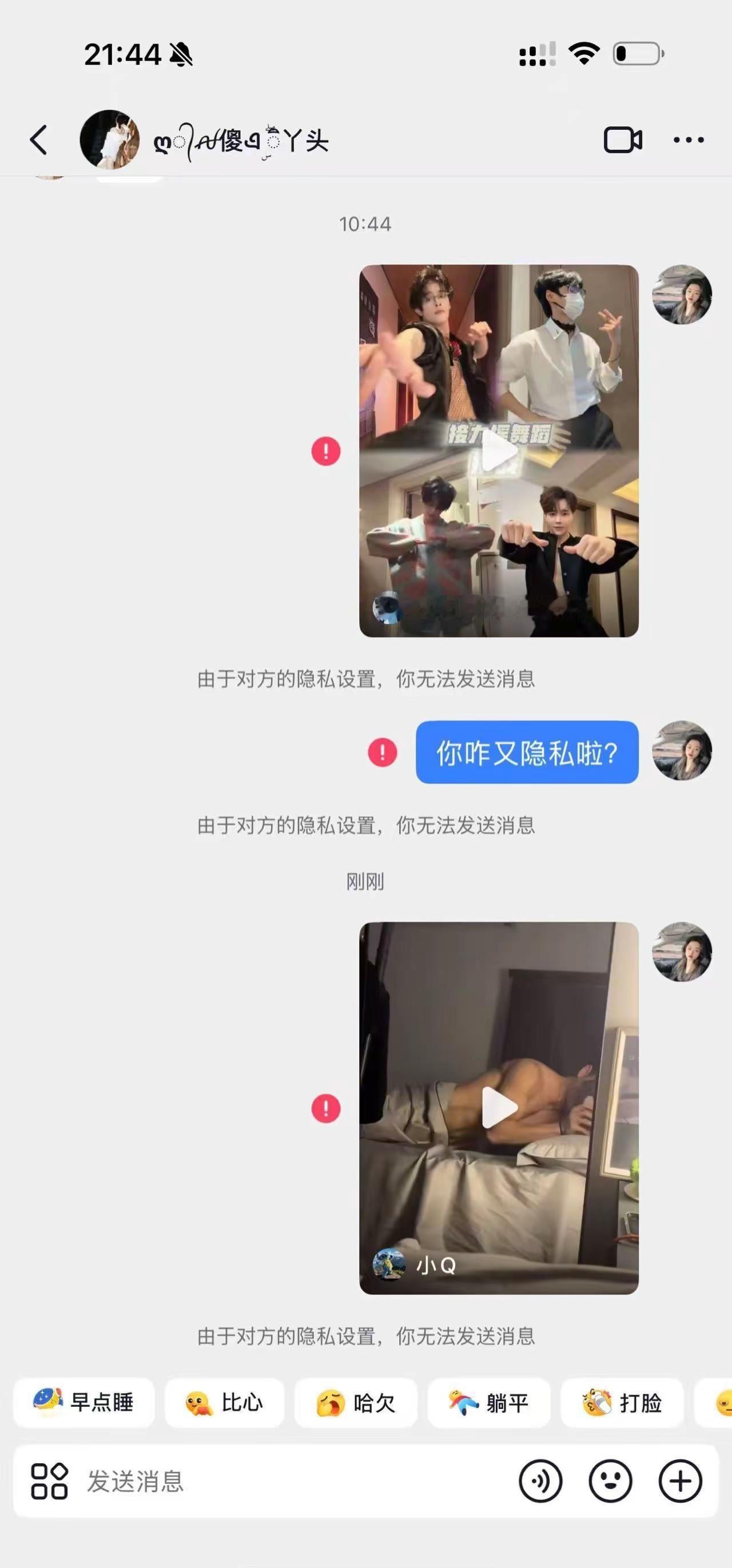Tap the back arrow to leave the chat

pyautogui.click(x=39, y=139)
